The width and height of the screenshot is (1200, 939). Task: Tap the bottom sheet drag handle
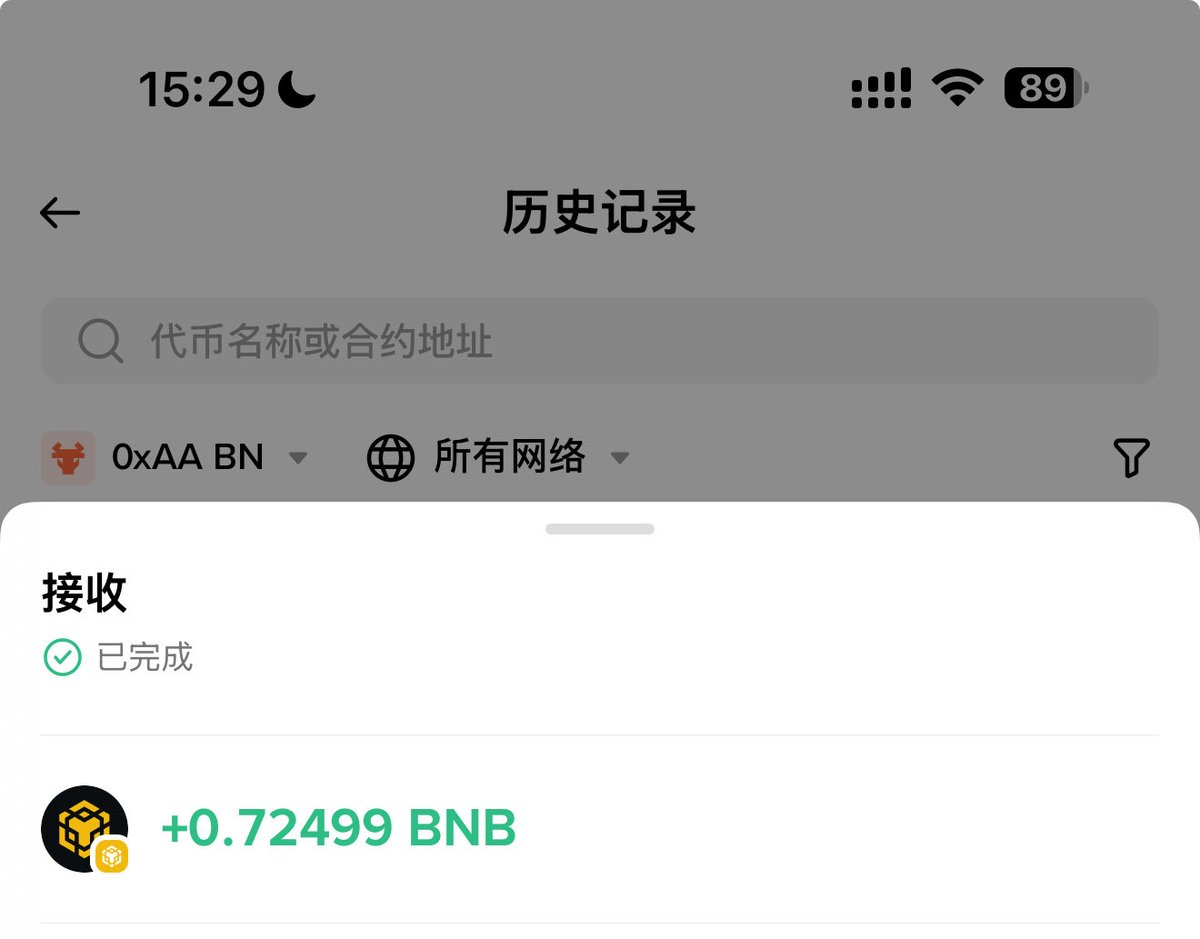point(600,529)
